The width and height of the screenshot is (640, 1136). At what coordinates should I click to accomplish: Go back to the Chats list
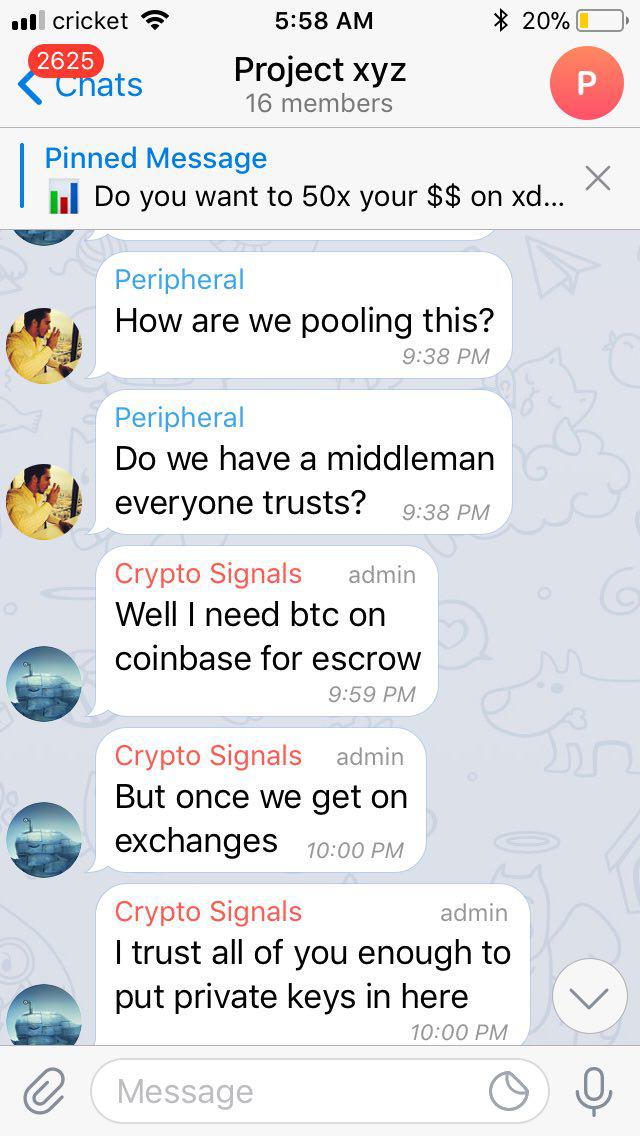[x=80, y=85]
